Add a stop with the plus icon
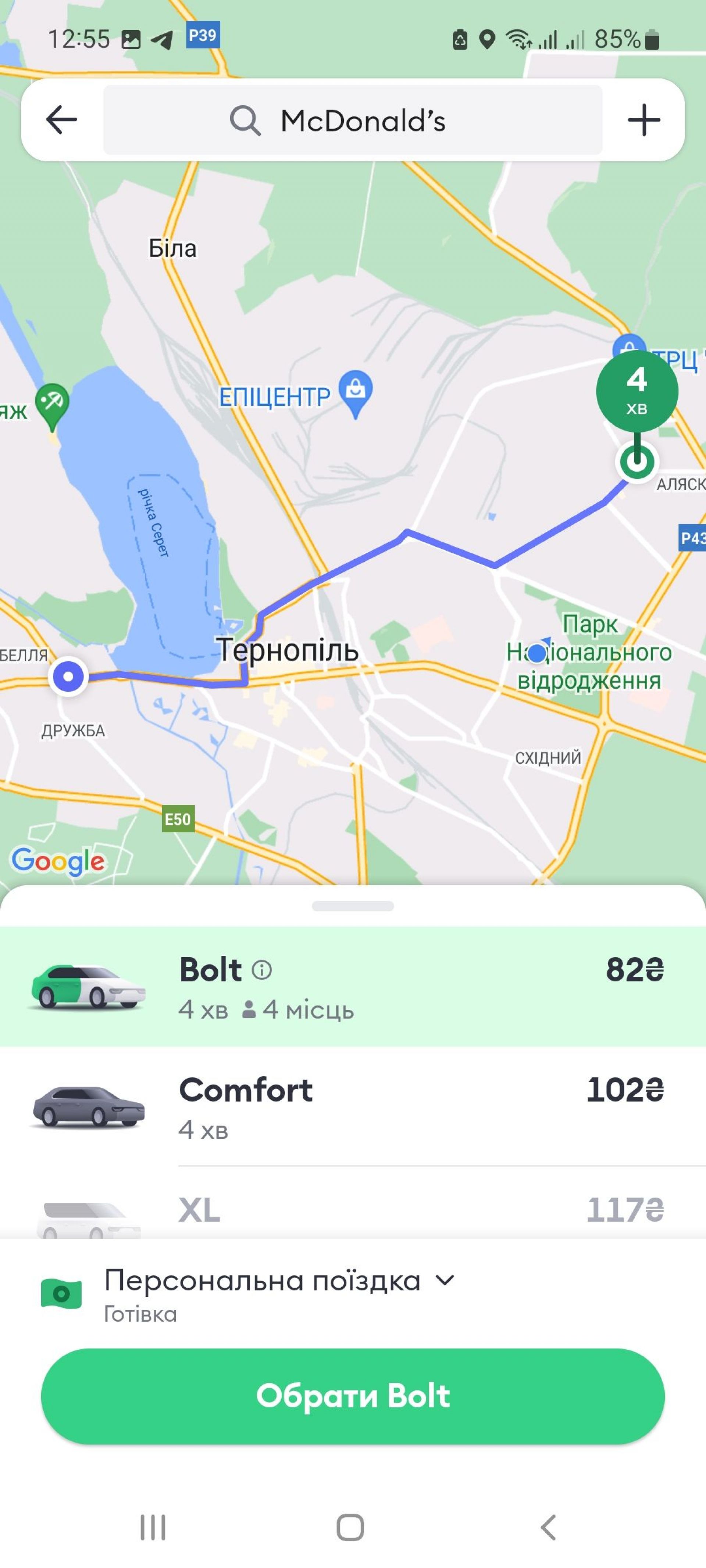Image resolution: width=706 pixels, height=1568 pixels. (643, 120)
